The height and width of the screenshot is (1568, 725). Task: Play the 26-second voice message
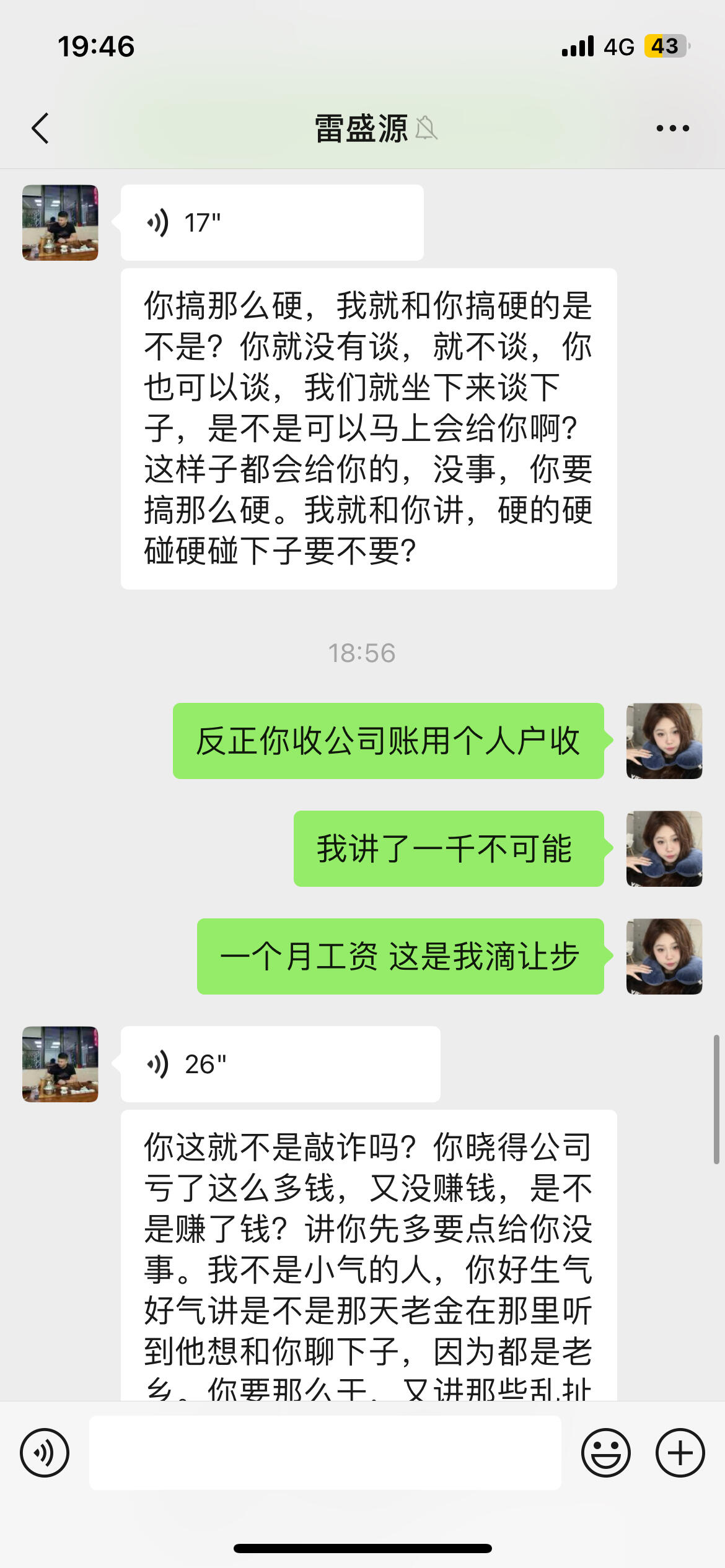point(280,1064)
